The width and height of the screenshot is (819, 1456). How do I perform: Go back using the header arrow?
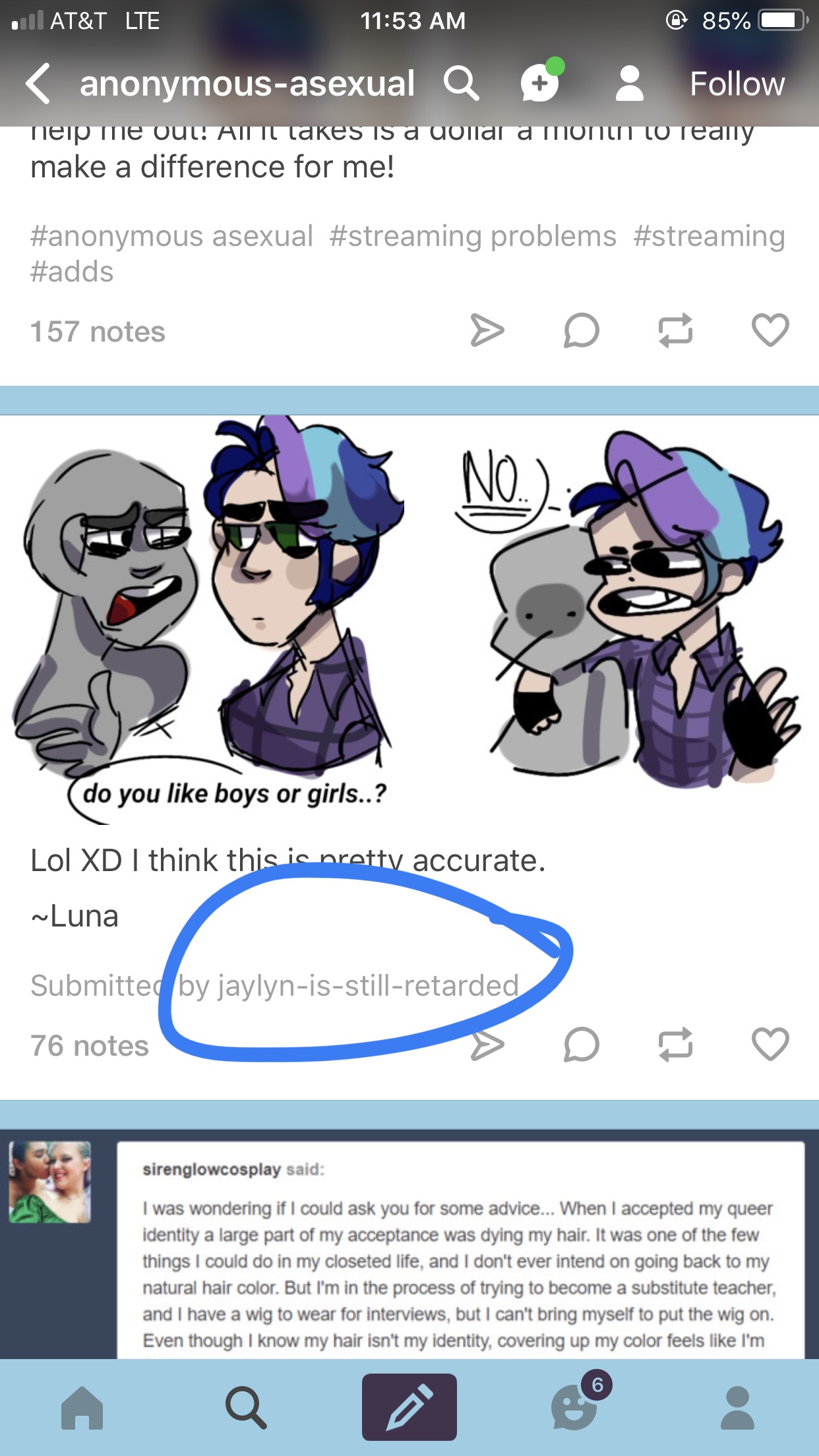point(38,84)
